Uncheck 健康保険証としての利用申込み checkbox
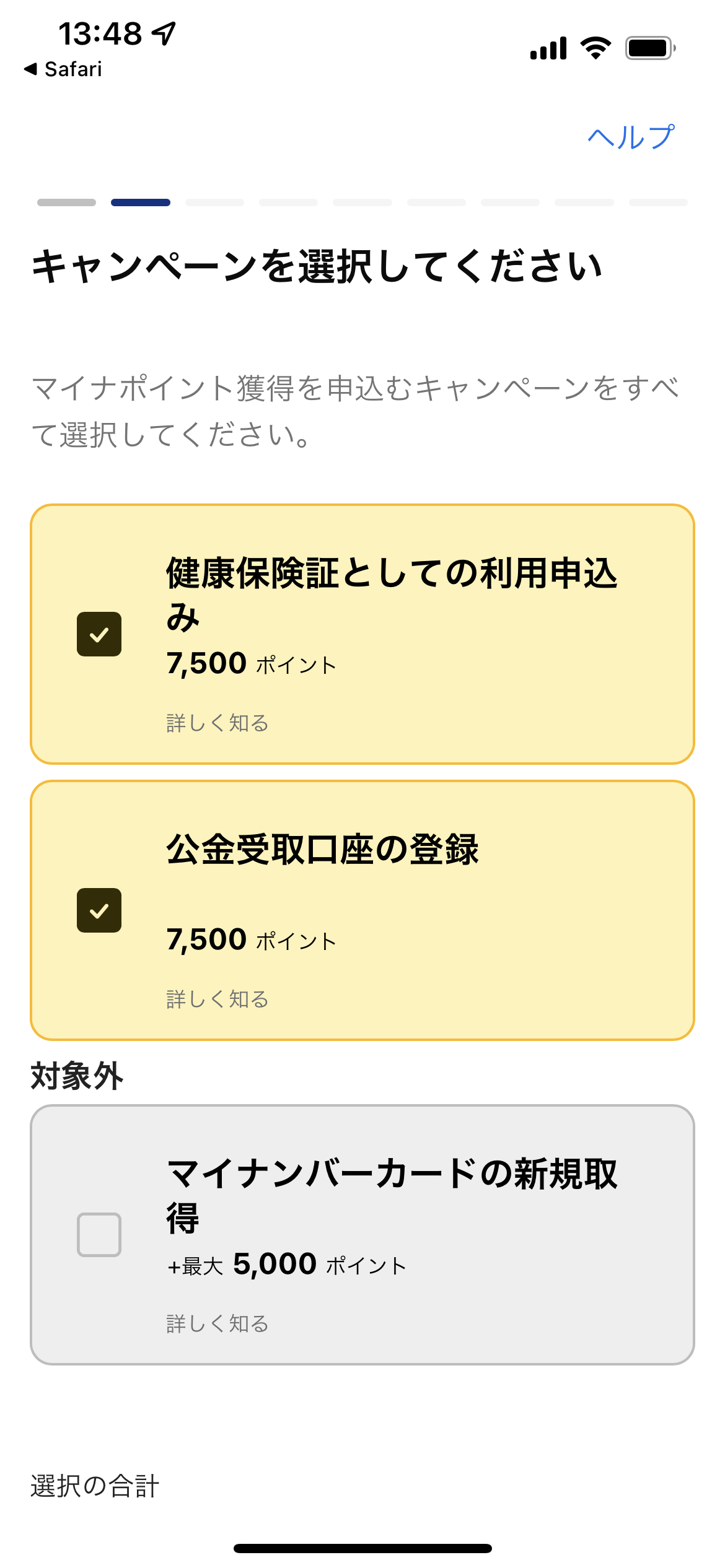The height and width of the screenshot is (1568, 725). 99,634
